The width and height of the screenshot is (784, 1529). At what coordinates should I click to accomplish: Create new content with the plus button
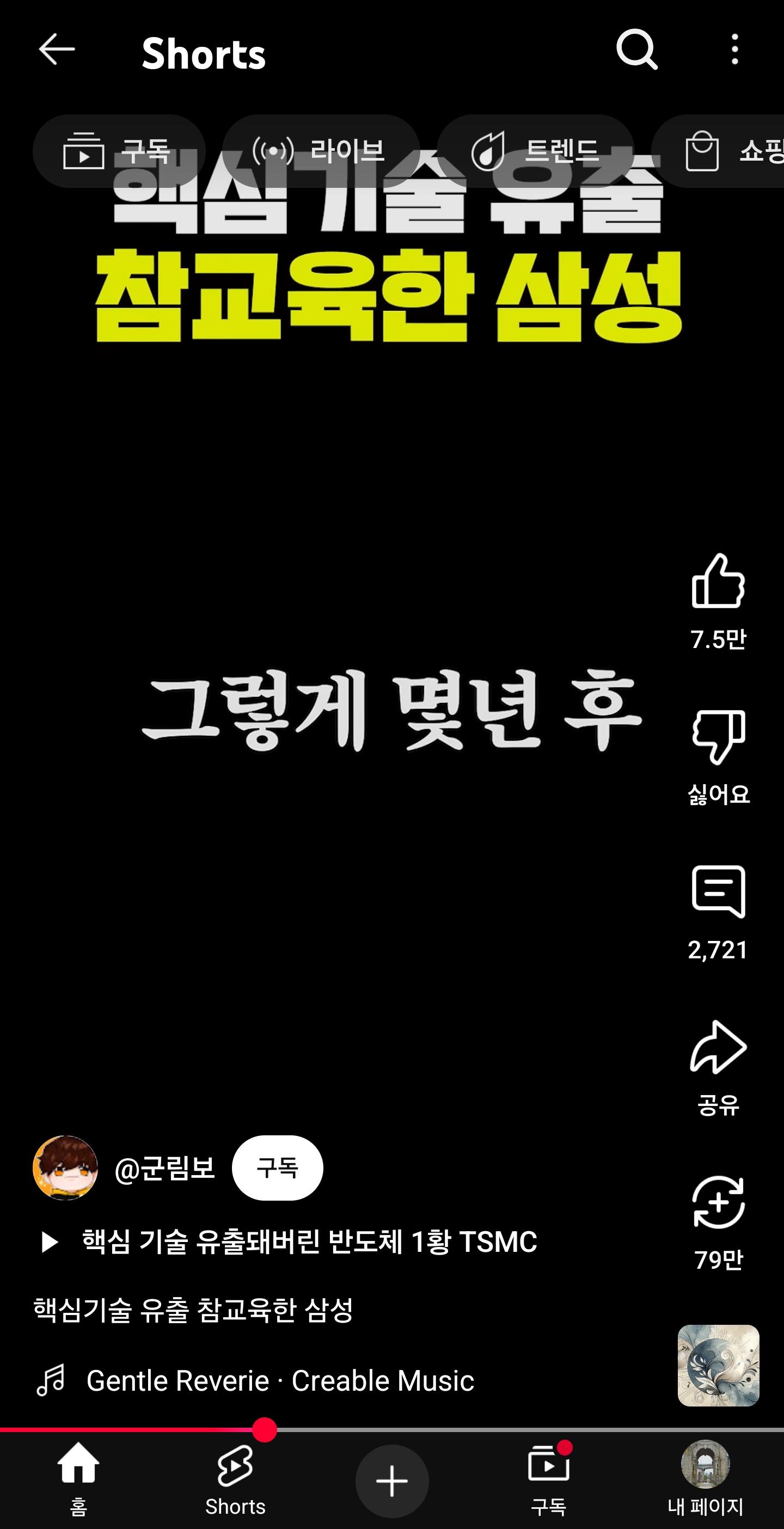pos(391,1481)
